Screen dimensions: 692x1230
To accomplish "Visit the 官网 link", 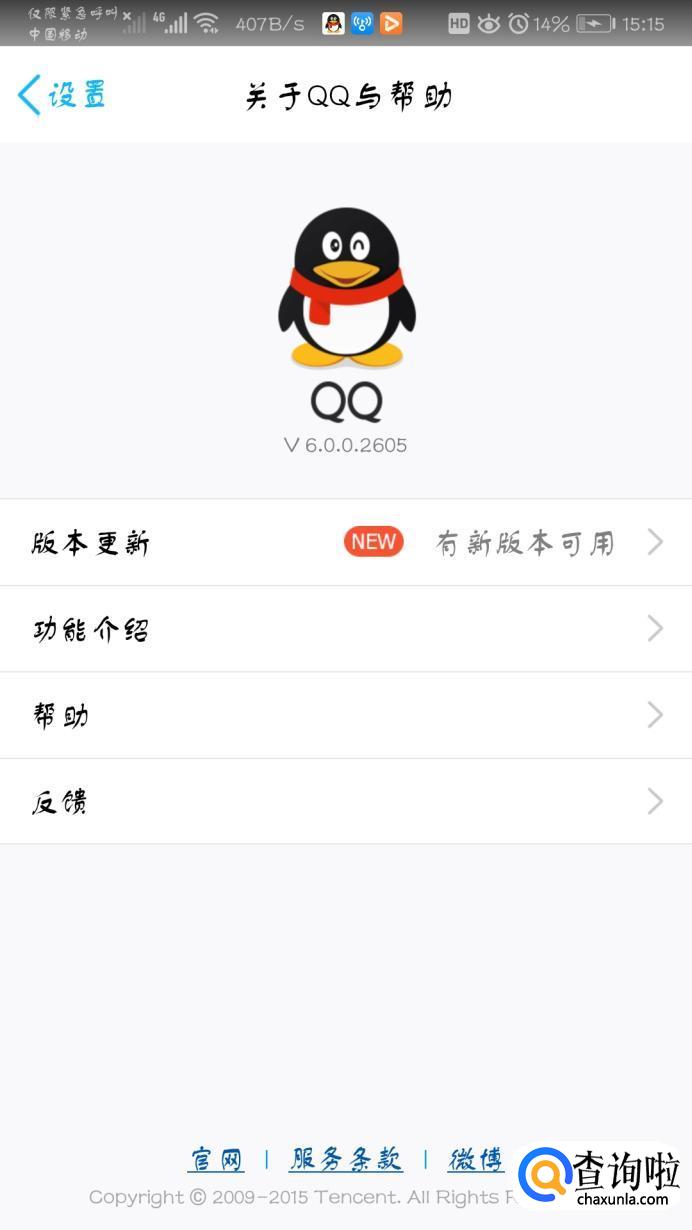I will [216, 1159].
